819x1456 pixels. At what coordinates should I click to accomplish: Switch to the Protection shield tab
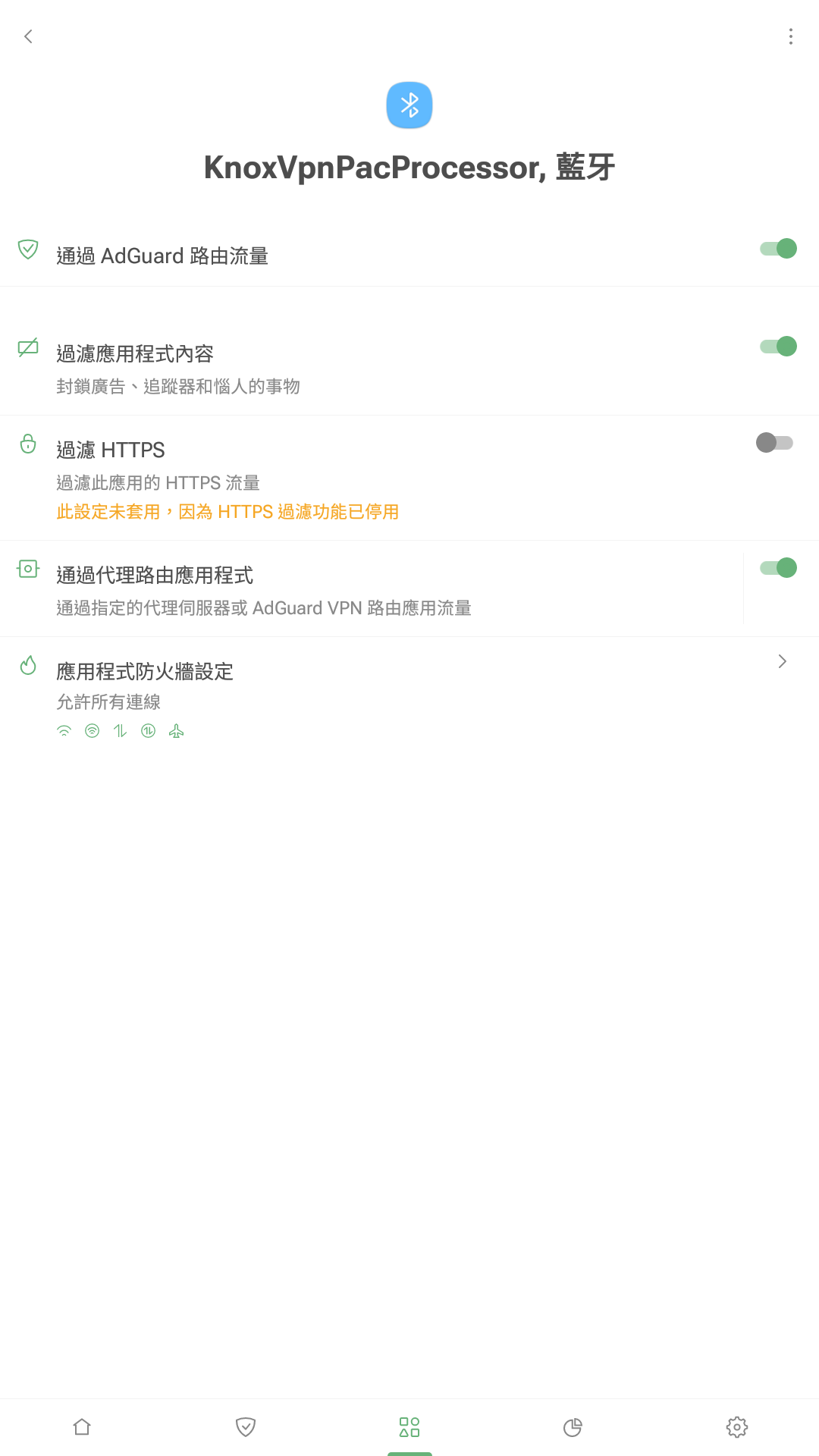tap(246, 1427)
